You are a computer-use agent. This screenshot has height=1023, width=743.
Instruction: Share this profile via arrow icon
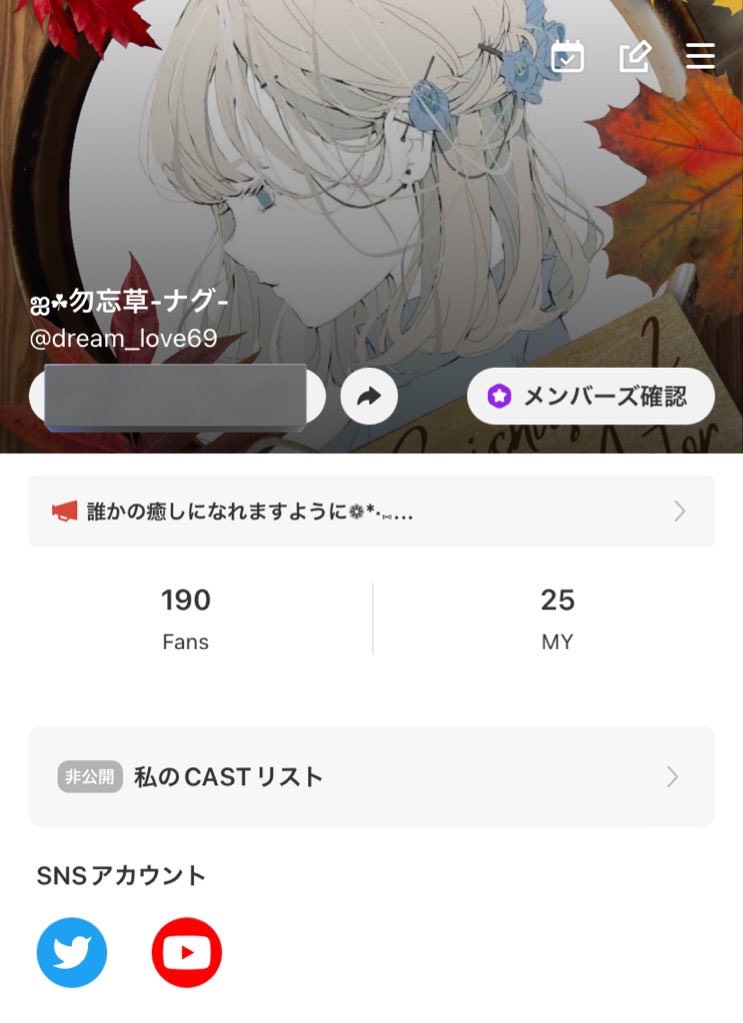(x=369, y=397)
